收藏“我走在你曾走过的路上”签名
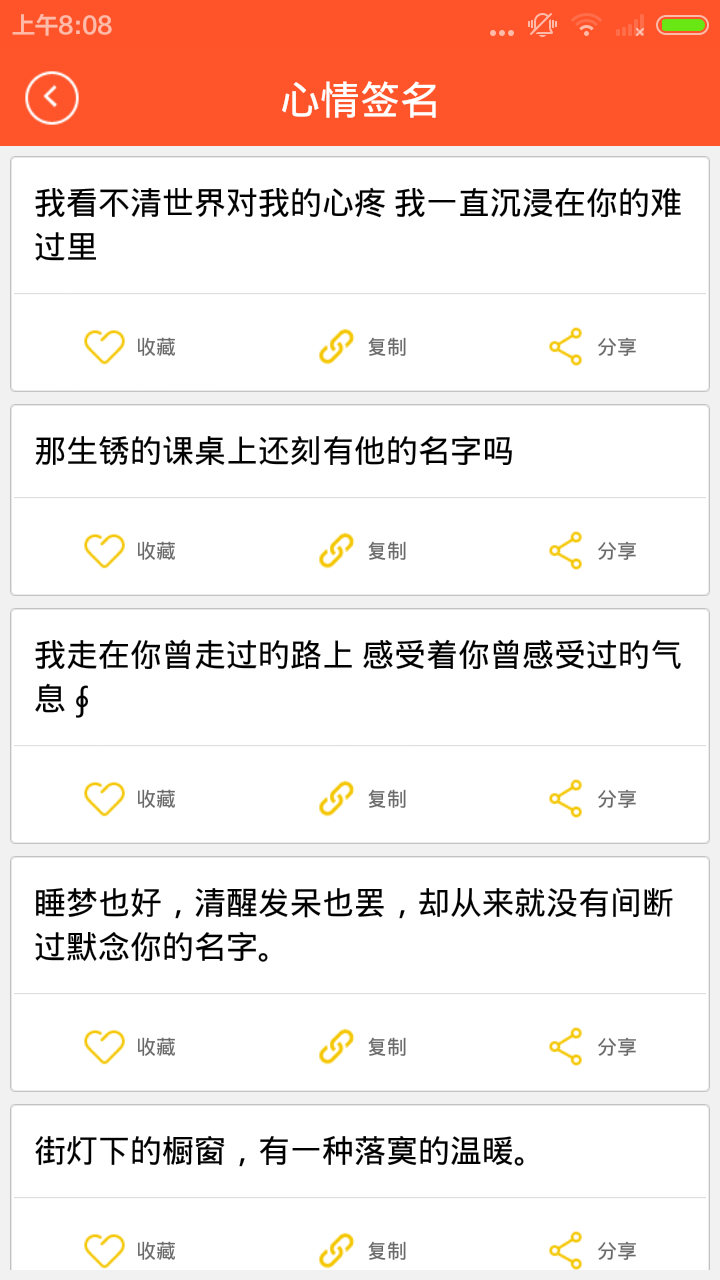 point(130,799)
